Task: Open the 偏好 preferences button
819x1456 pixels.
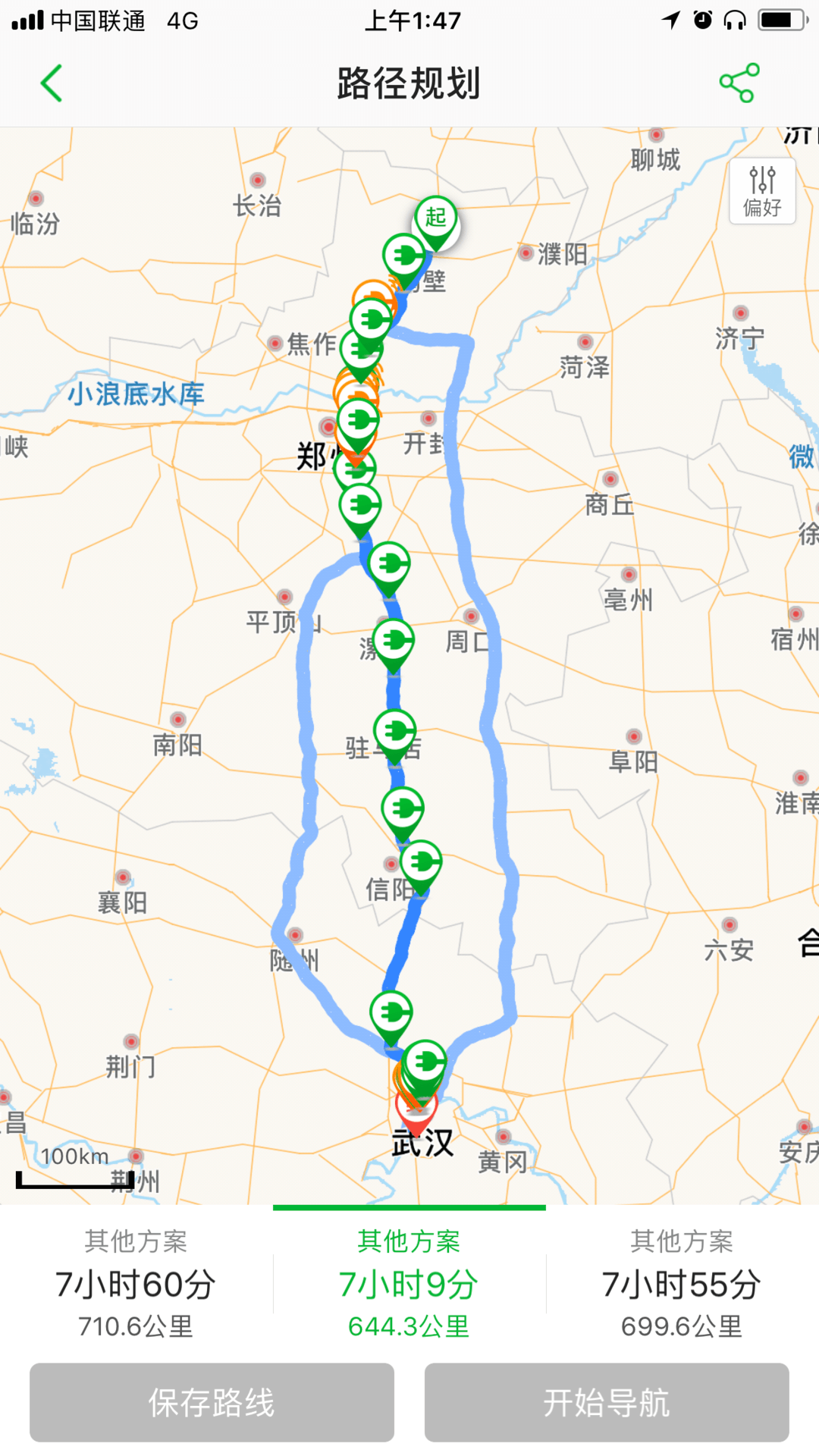Action: coord(762,191)
